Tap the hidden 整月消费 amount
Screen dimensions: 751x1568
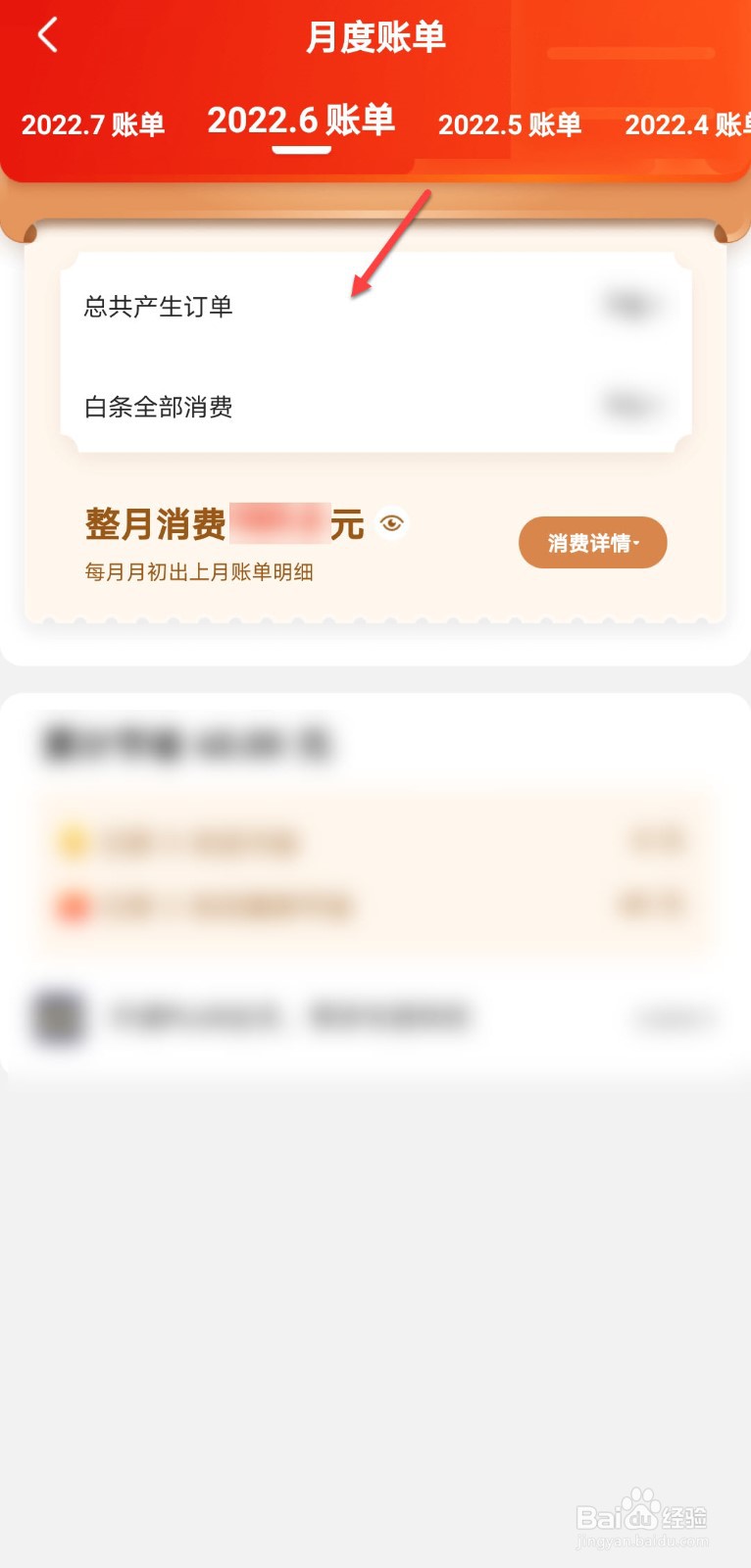[x=279, y=523]
